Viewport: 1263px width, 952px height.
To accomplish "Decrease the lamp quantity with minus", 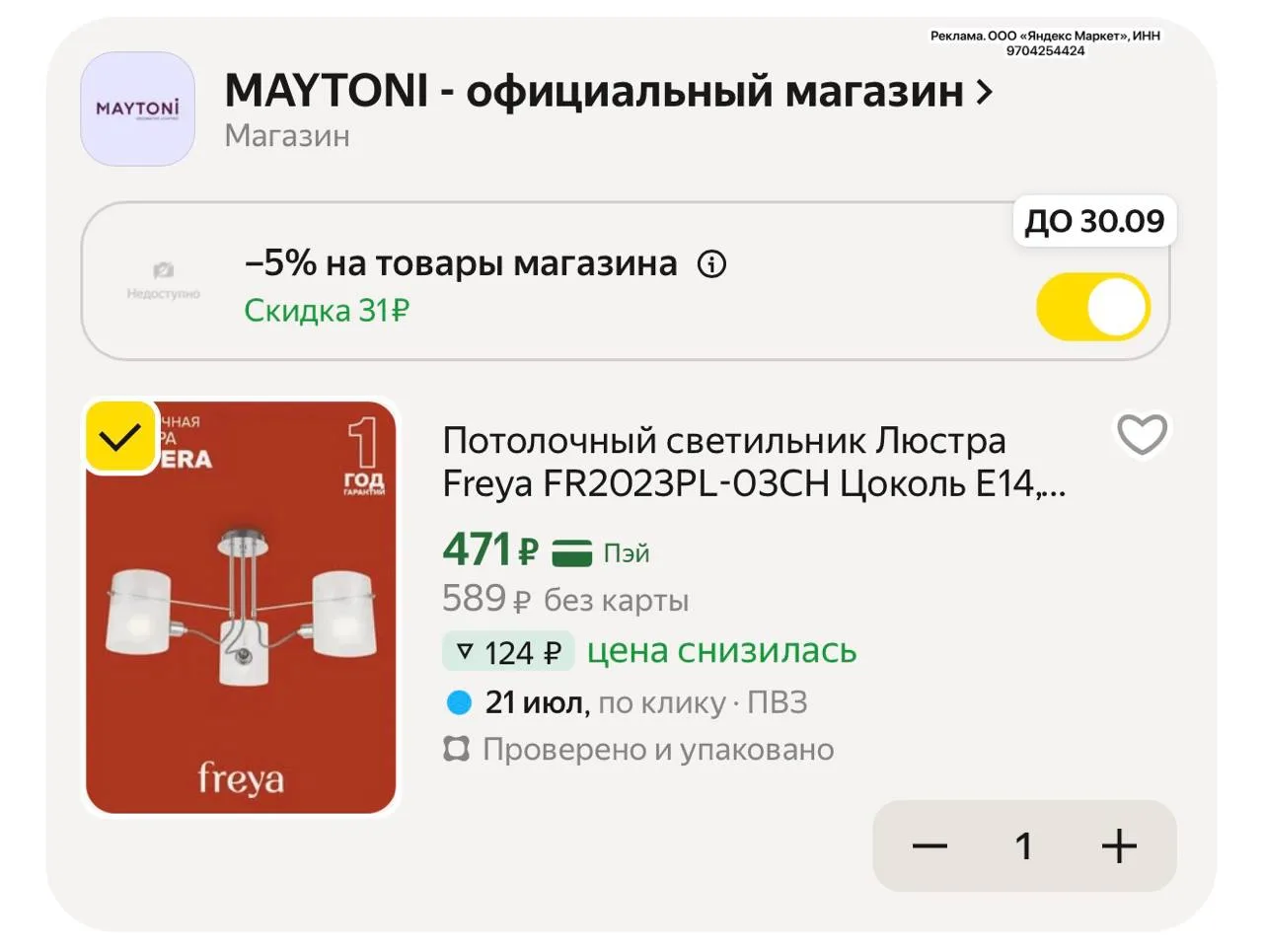I will tap(929, 846).
